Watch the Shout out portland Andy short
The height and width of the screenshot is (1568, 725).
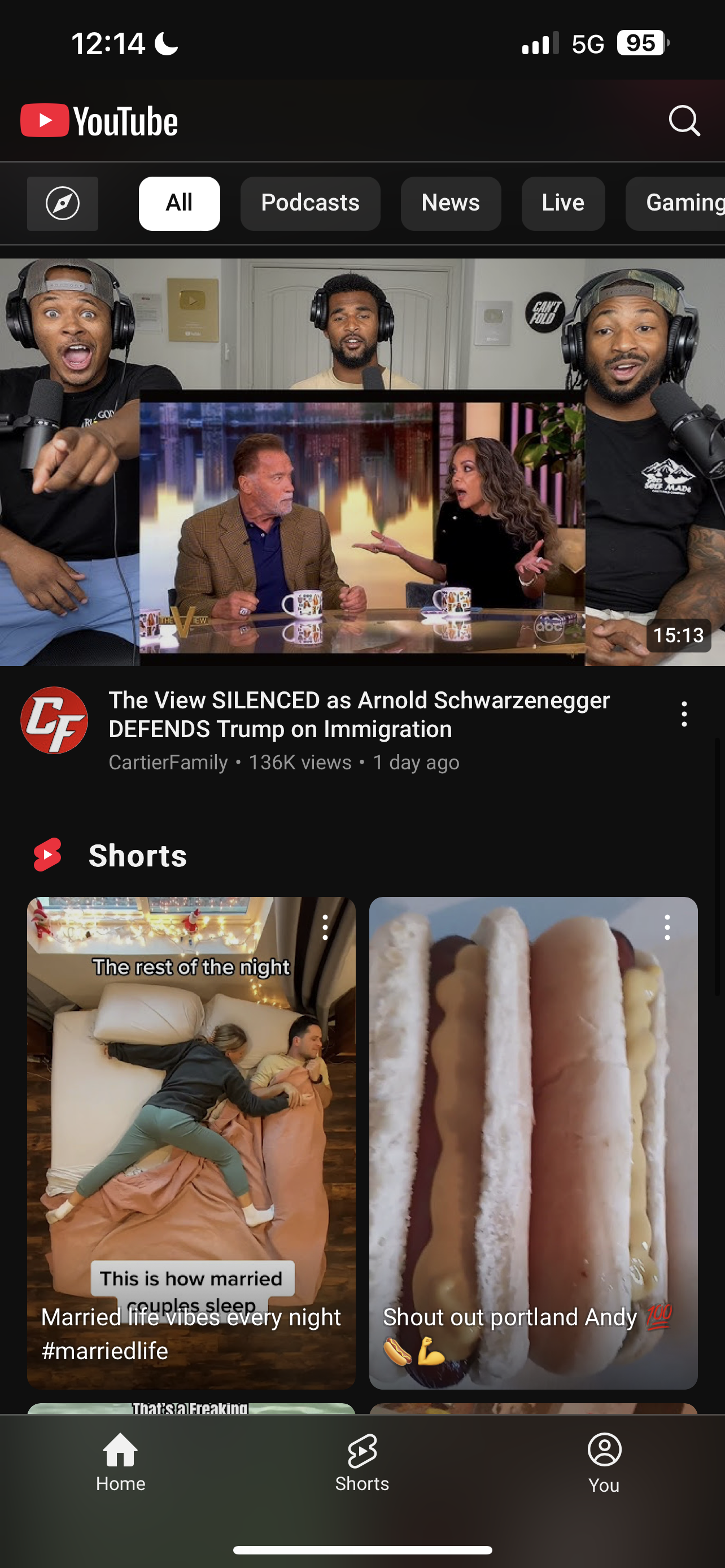[x=533, y=1142]
